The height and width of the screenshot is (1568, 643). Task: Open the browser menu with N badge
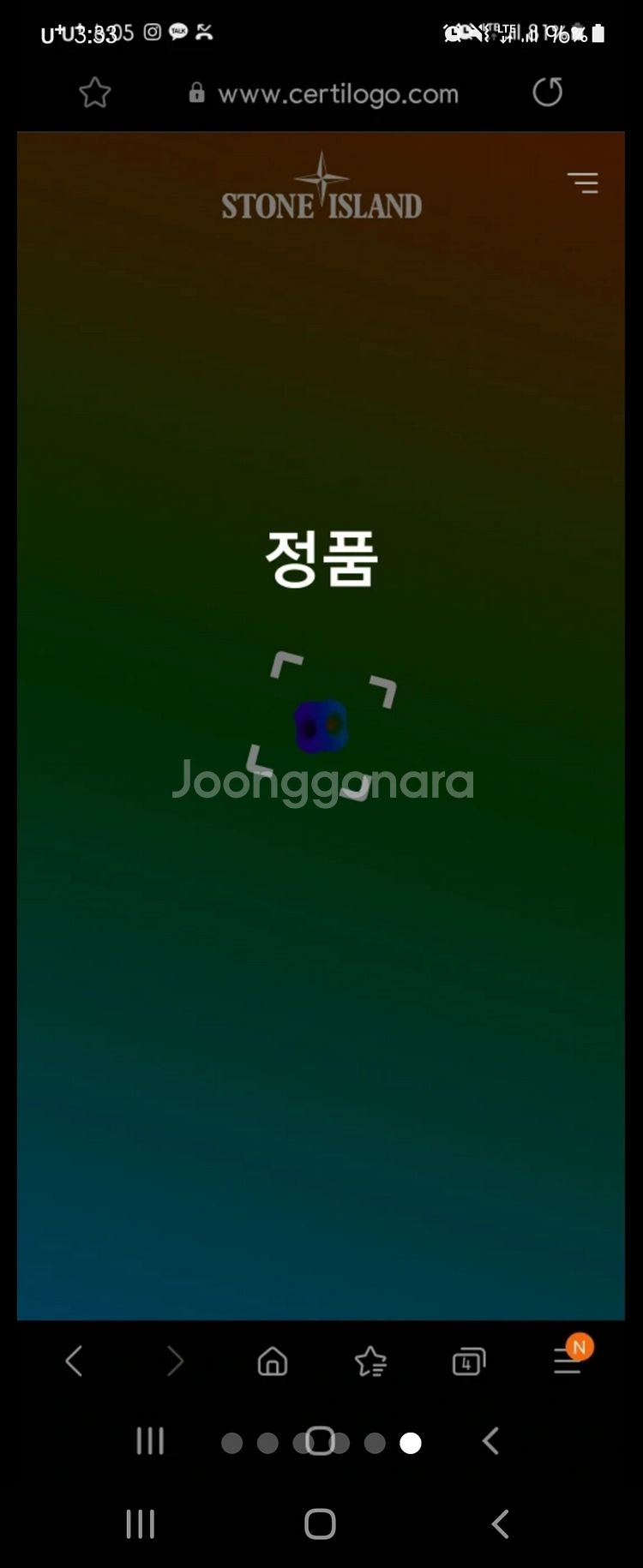(568, 1360)
